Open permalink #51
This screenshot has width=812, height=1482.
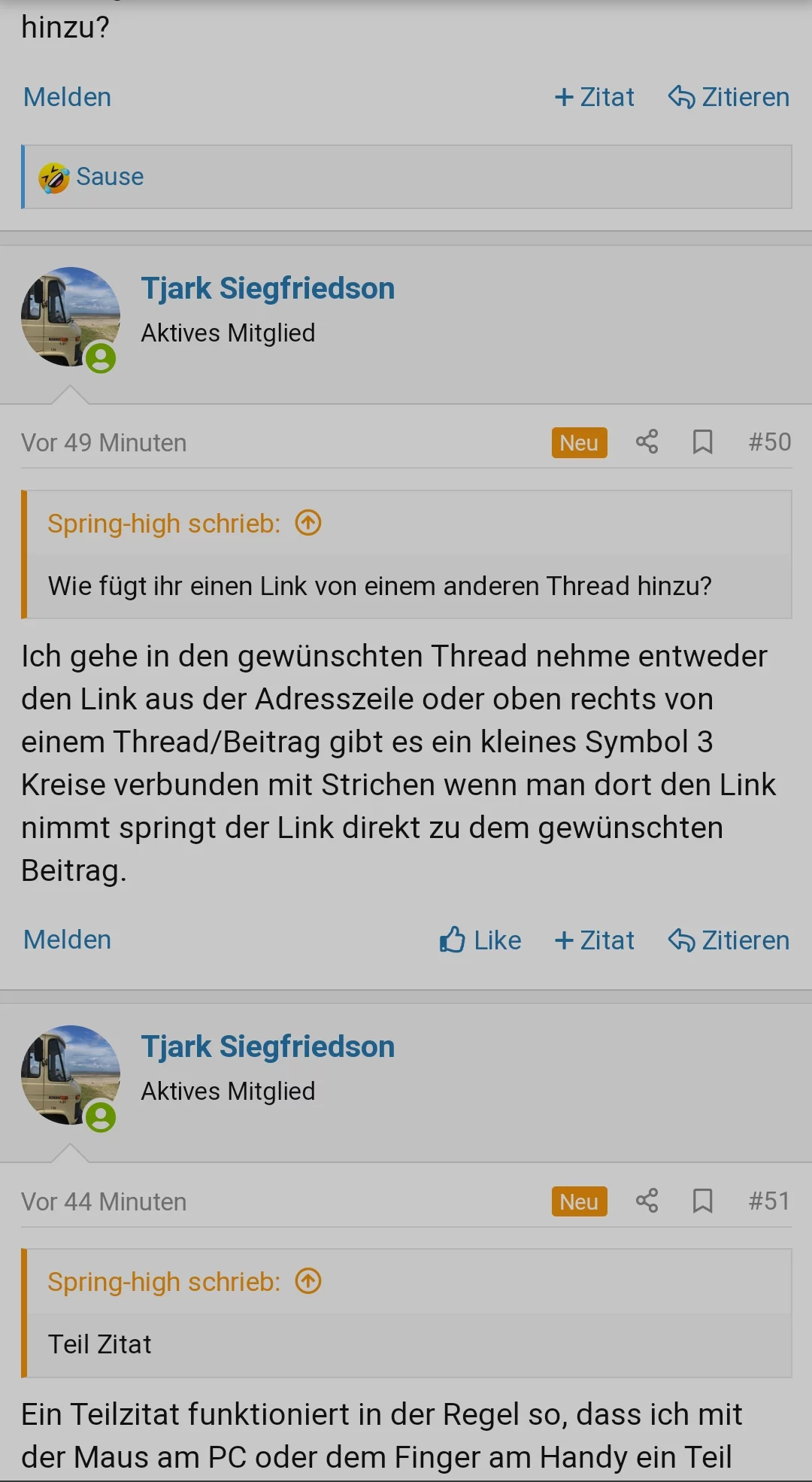coord(769,1201)
